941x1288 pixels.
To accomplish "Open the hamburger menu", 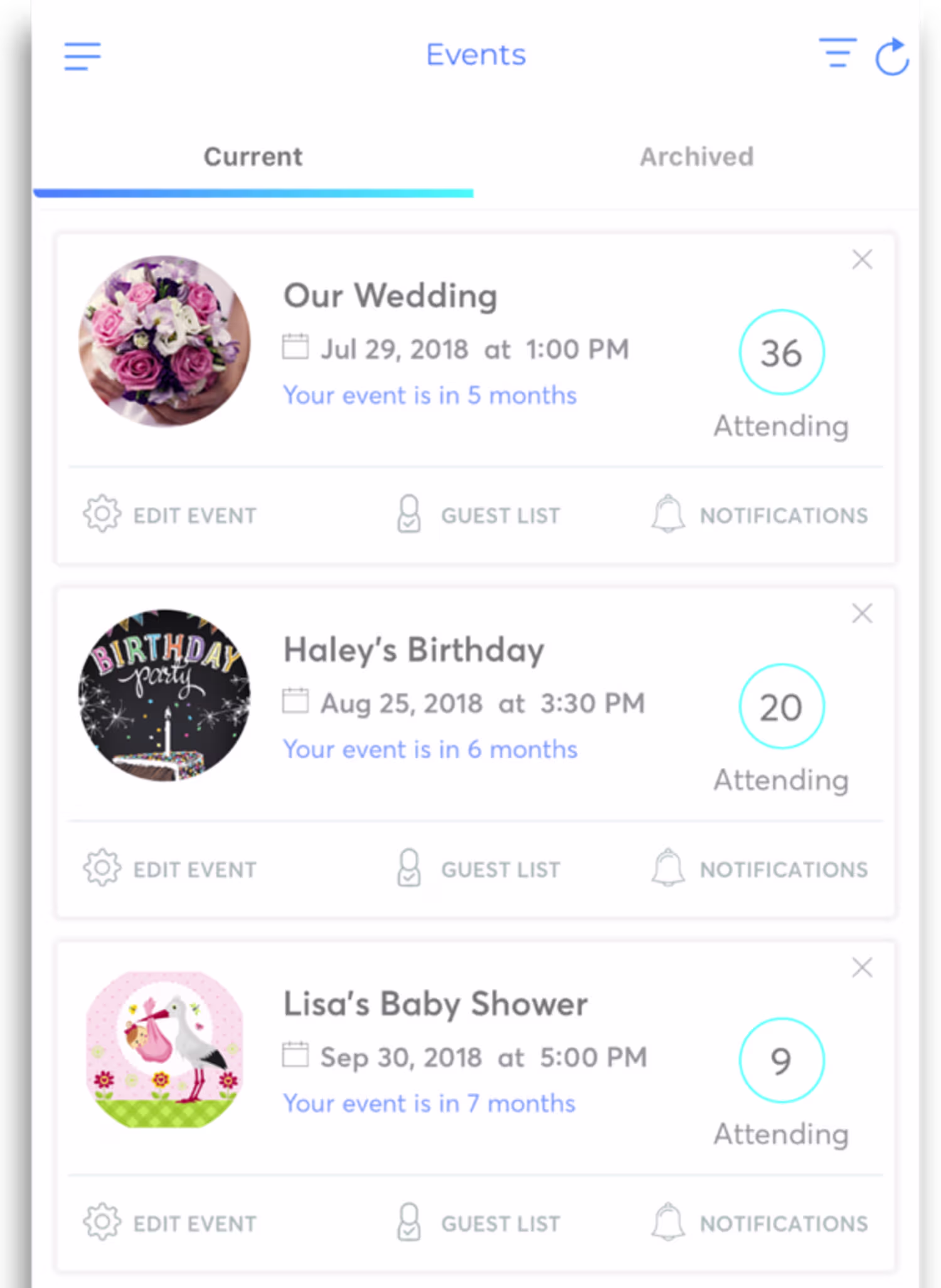I will [82, 56].
